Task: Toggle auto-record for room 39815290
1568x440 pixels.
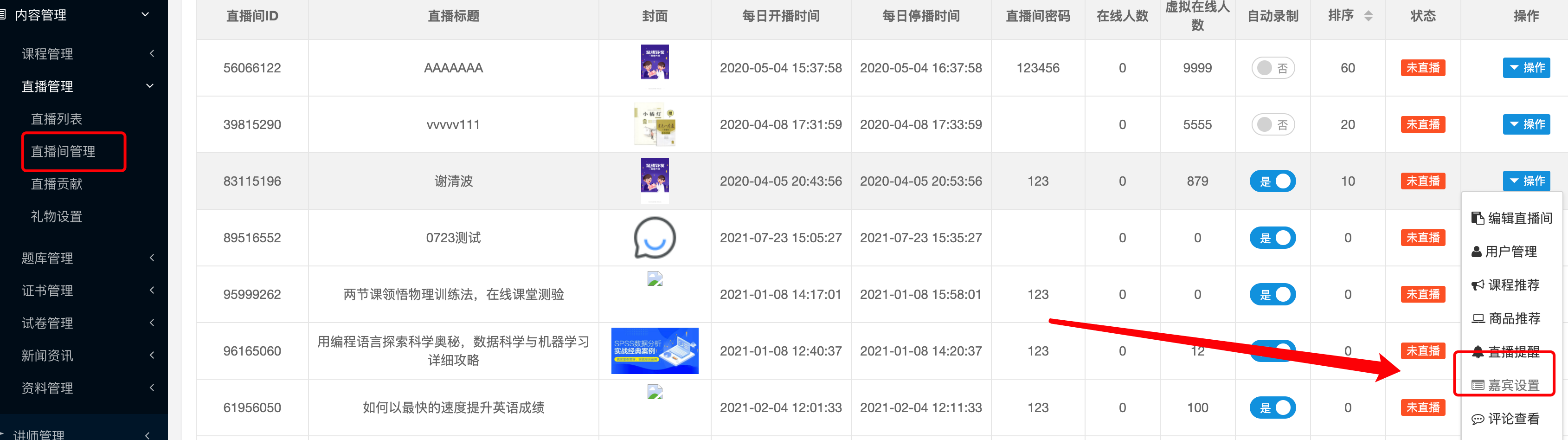Action: [x=1272, y=124]
